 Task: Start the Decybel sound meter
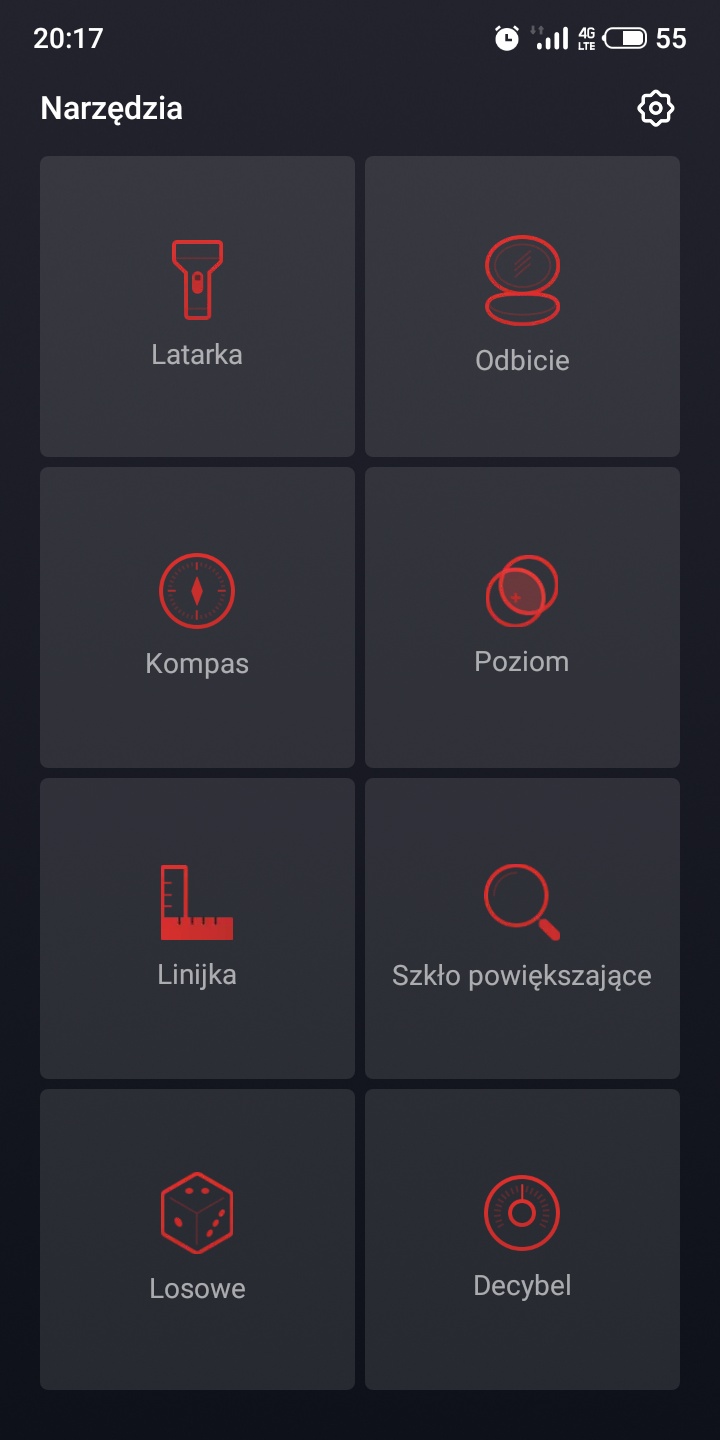[522, 1239]
